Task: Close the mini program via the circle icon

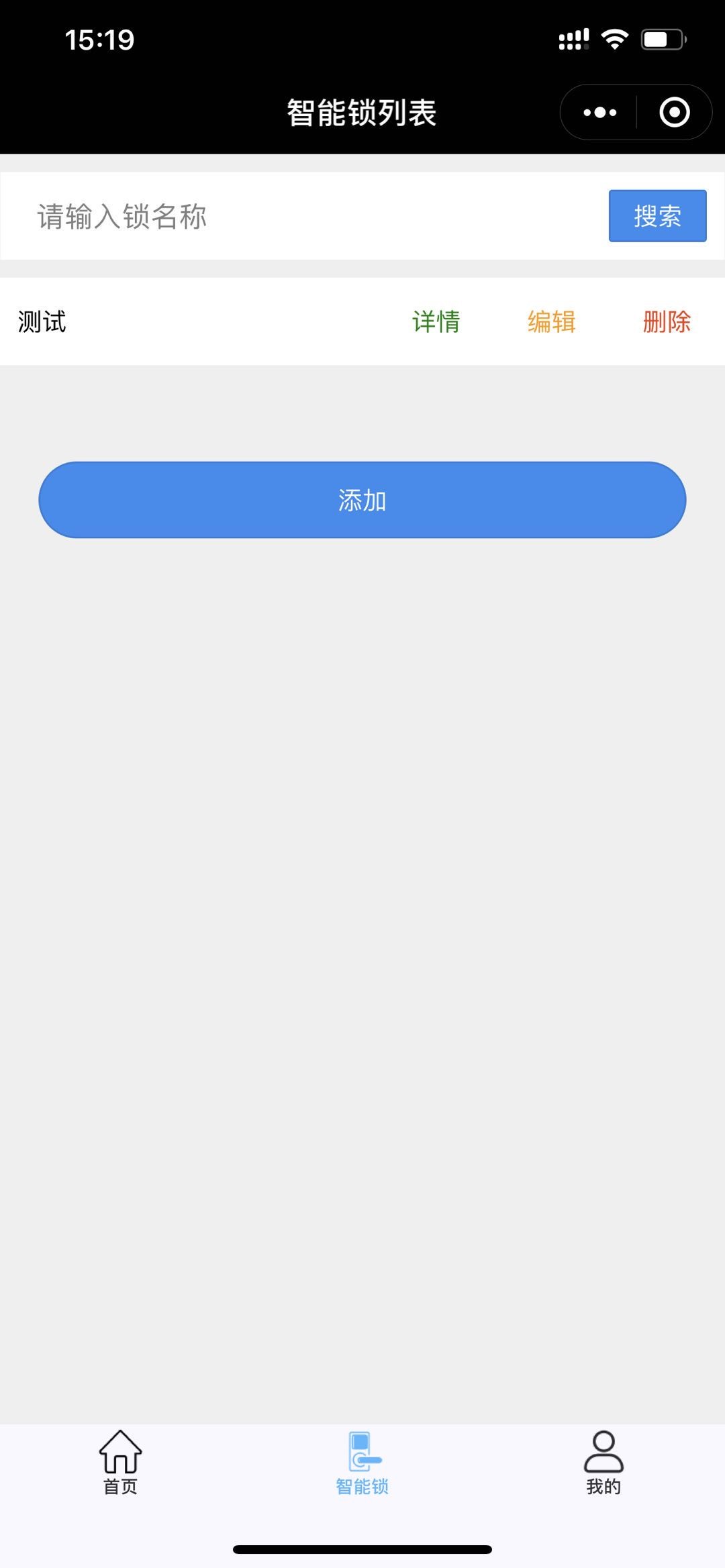Action: (x=674, y=112)
